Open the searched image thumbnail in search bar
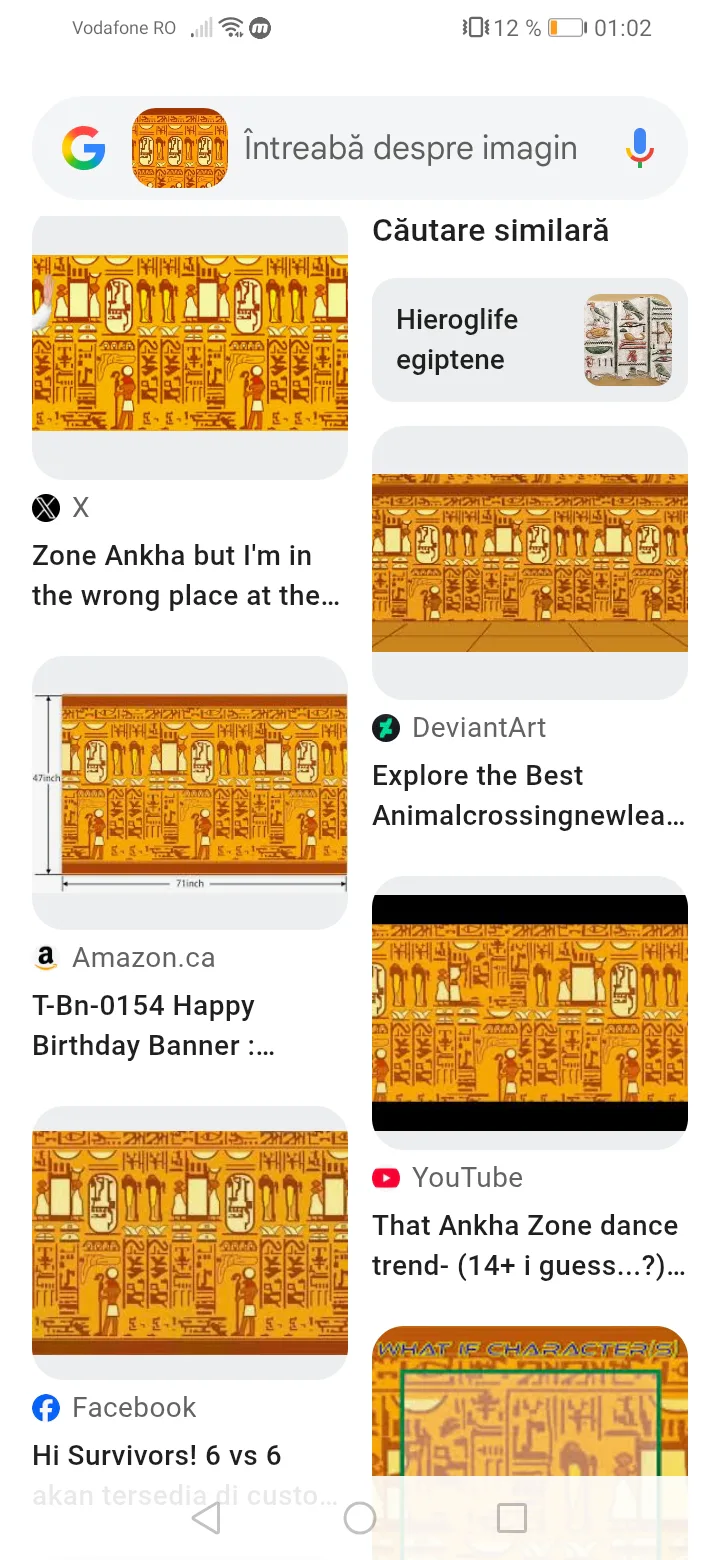This screenshot has height=1560, width=720. [180, 149]
